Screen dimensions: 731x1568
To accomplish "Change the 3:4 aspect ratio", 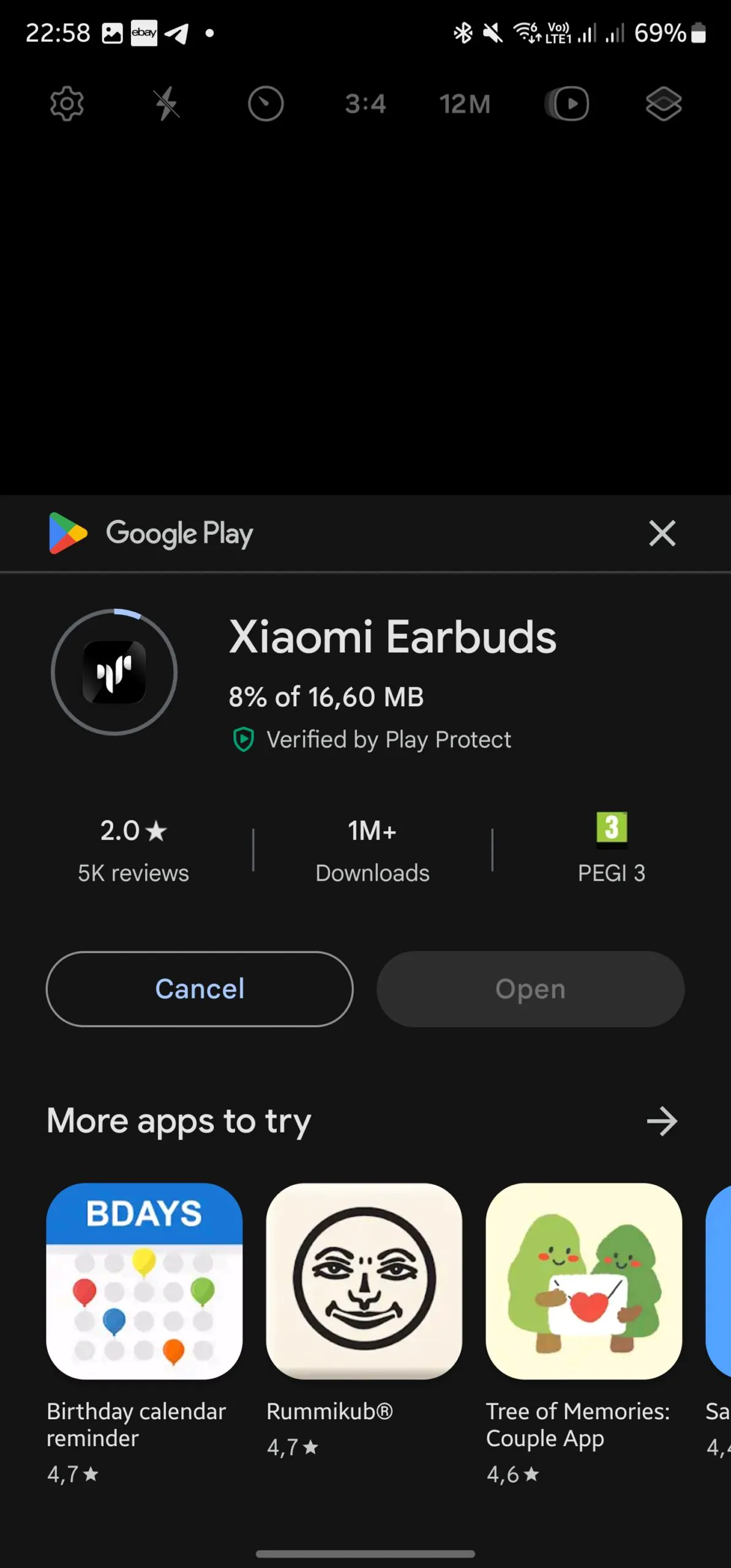I will click(365, 104).
